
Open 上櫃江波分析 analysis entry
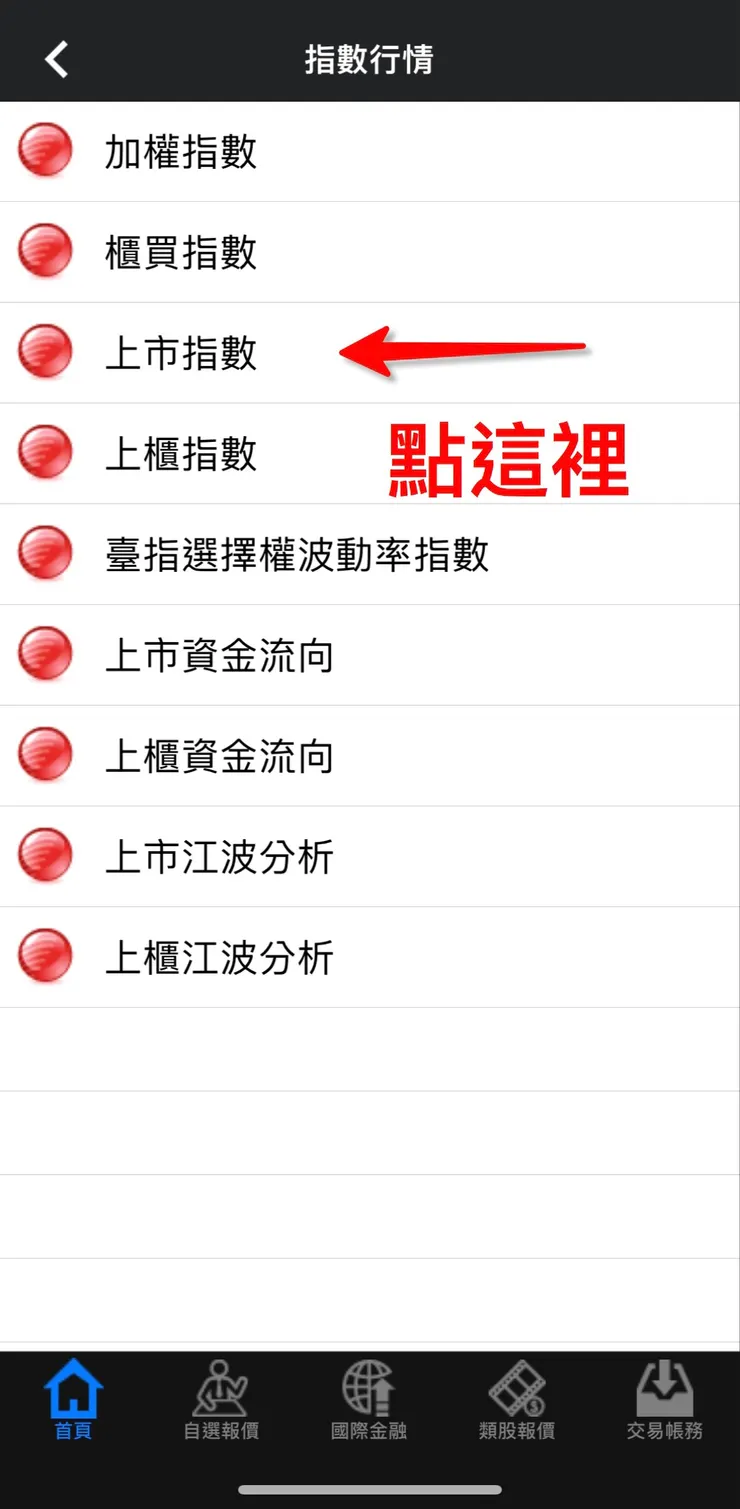tap(220, 957)
